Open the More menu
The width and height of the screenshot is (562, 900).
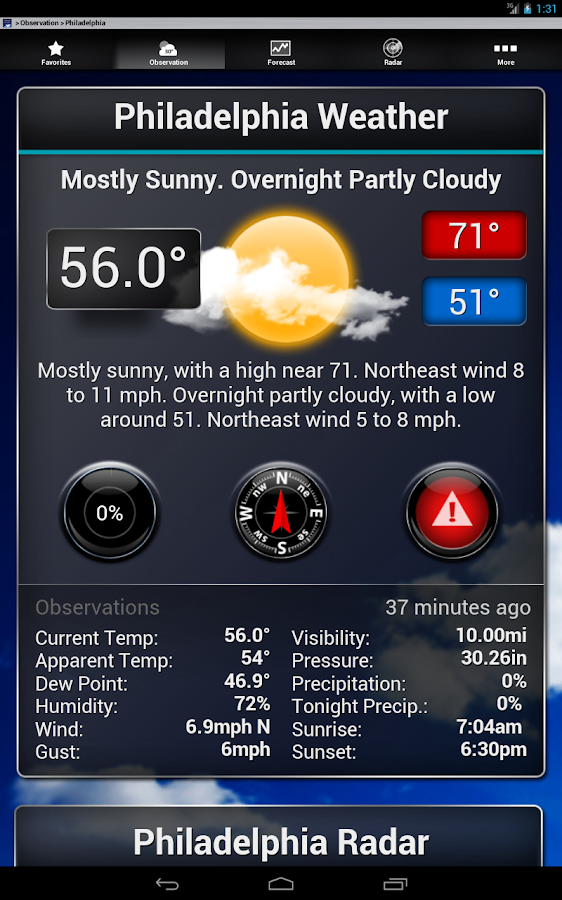(x=506, y=53)
